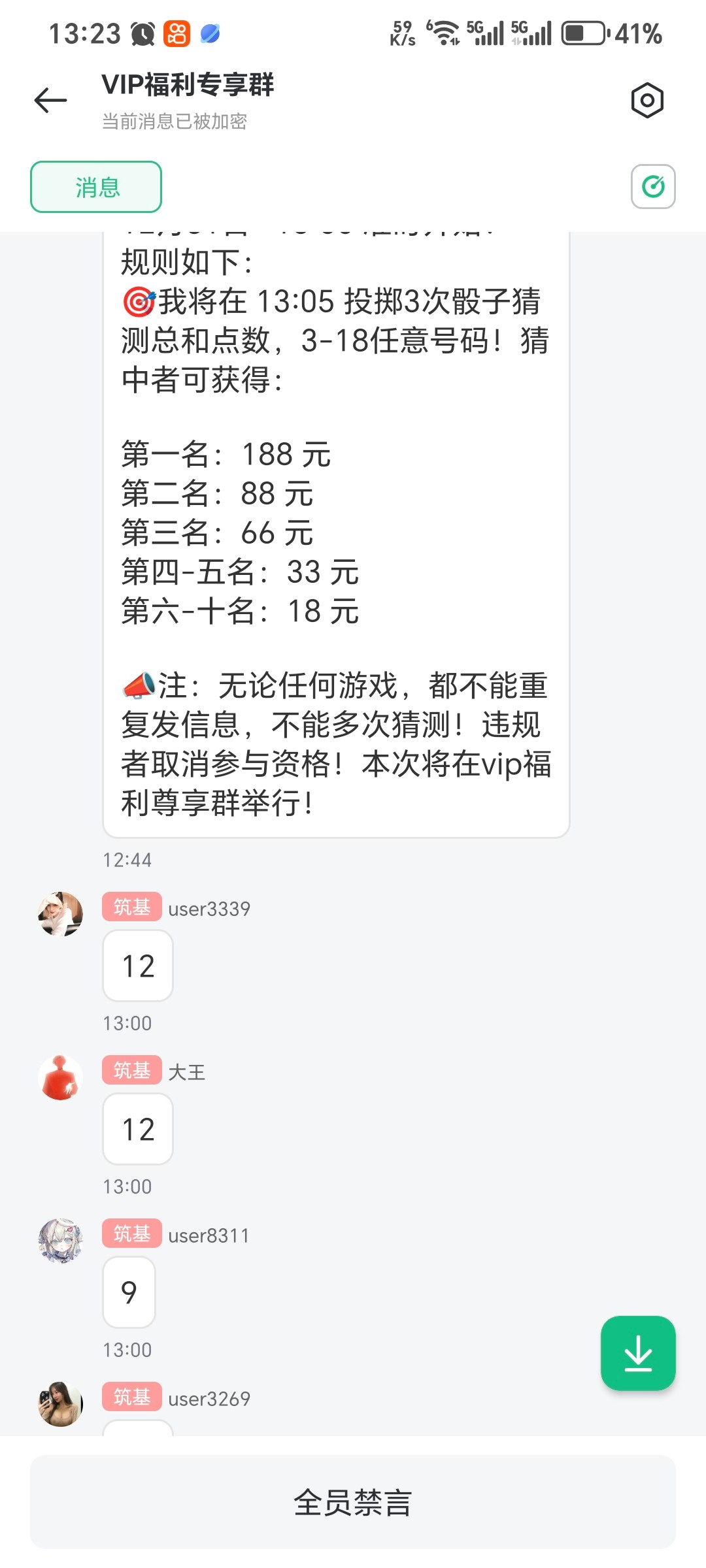706x1568 pixels.
Task: Tap the floating scroll-to-bottom download button
Action: pyautogui.click(x=638, y=1353)
